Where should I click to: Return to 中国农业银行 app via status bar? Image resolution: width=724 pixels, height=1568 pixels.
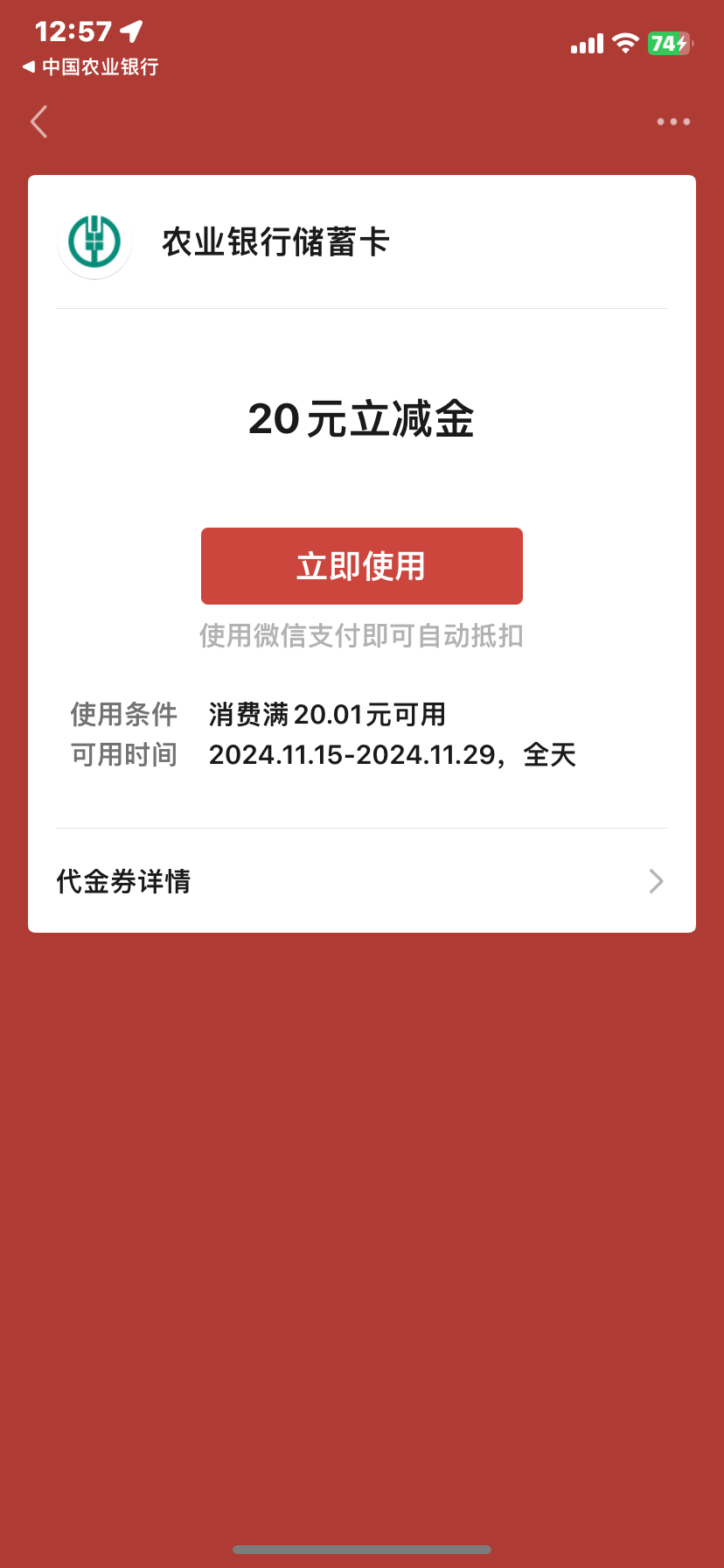point(91,67)
